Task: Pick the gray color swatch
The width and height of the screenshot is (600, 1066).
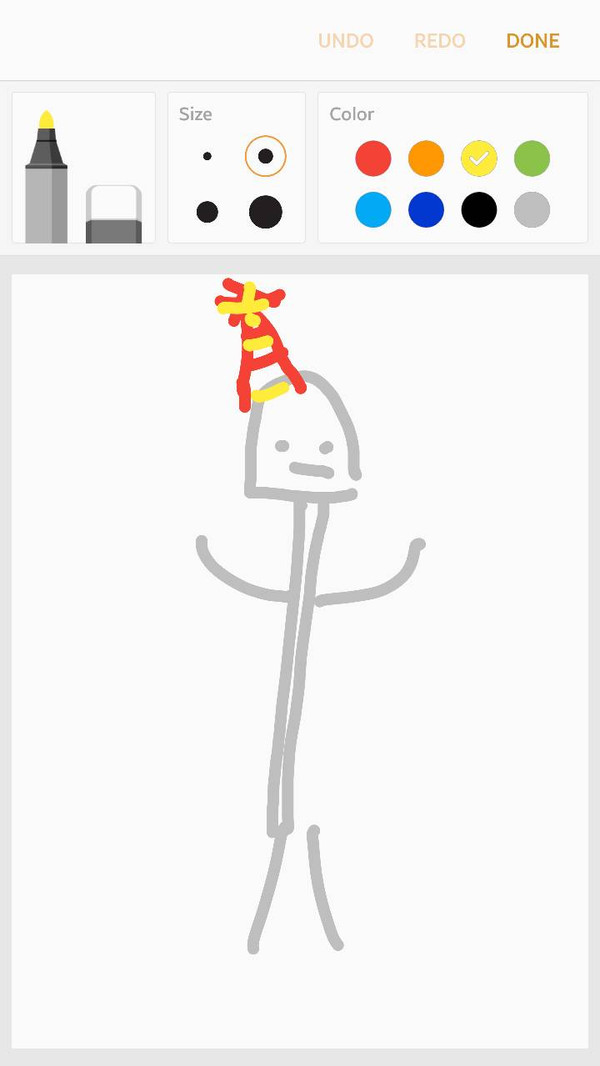Action: [532, 210]
